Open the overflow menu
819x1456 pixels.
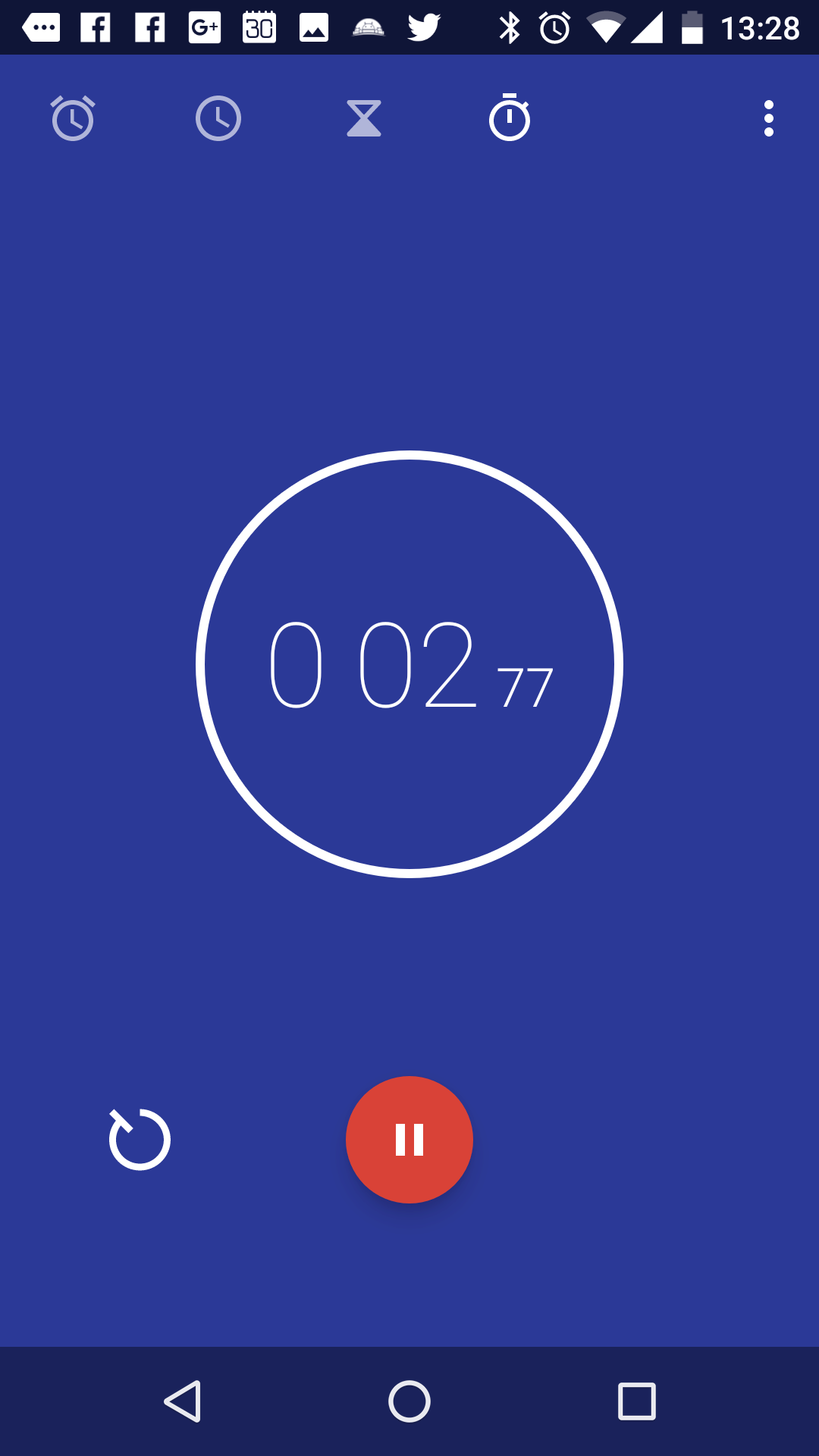[x=769, y=118]
